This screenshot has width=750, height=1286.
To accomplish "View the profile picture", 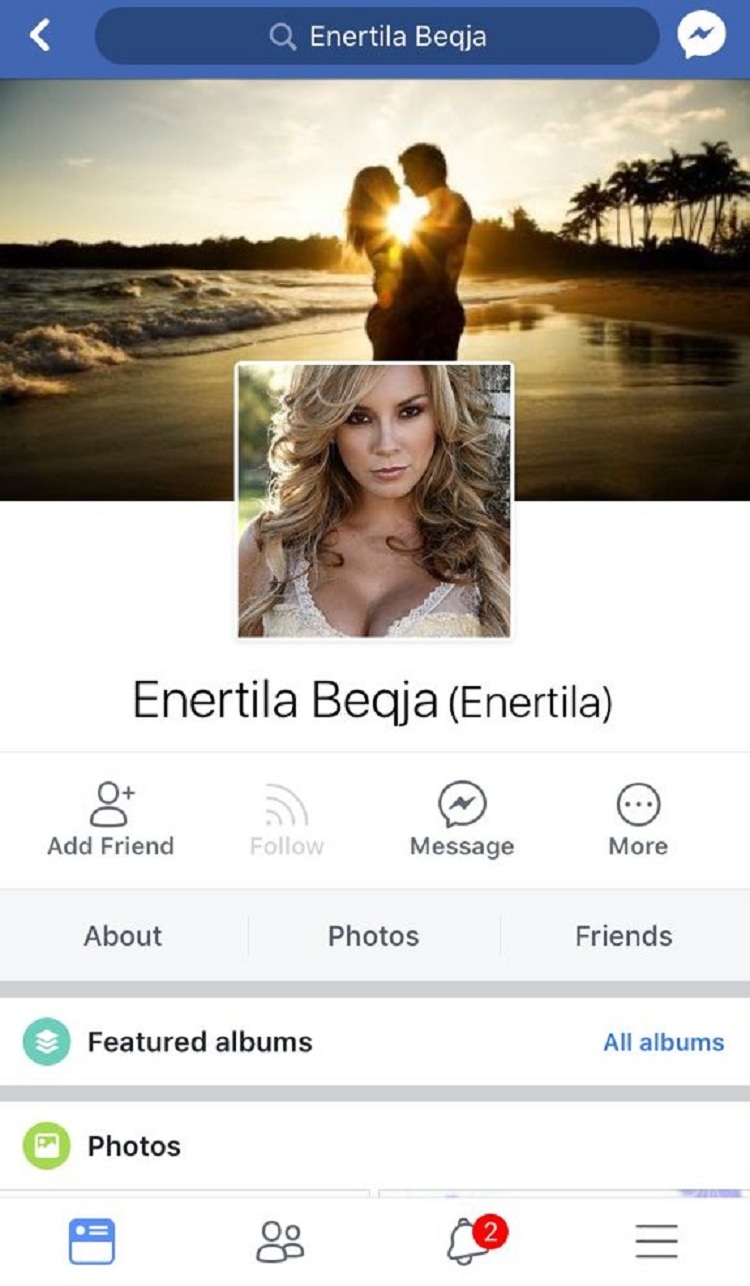I will click(x=374, y=500).
